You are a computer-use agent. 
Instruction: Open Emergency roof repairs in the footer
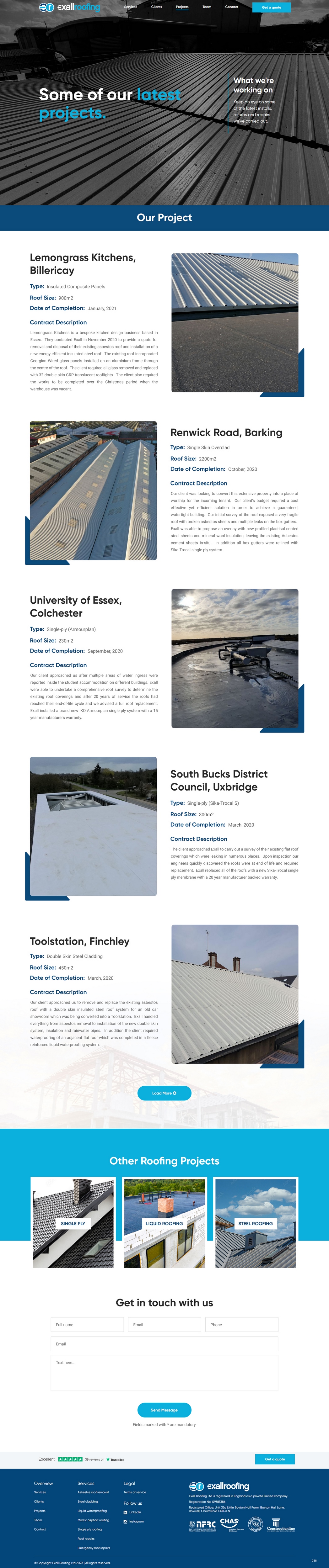pos(94,1547)
